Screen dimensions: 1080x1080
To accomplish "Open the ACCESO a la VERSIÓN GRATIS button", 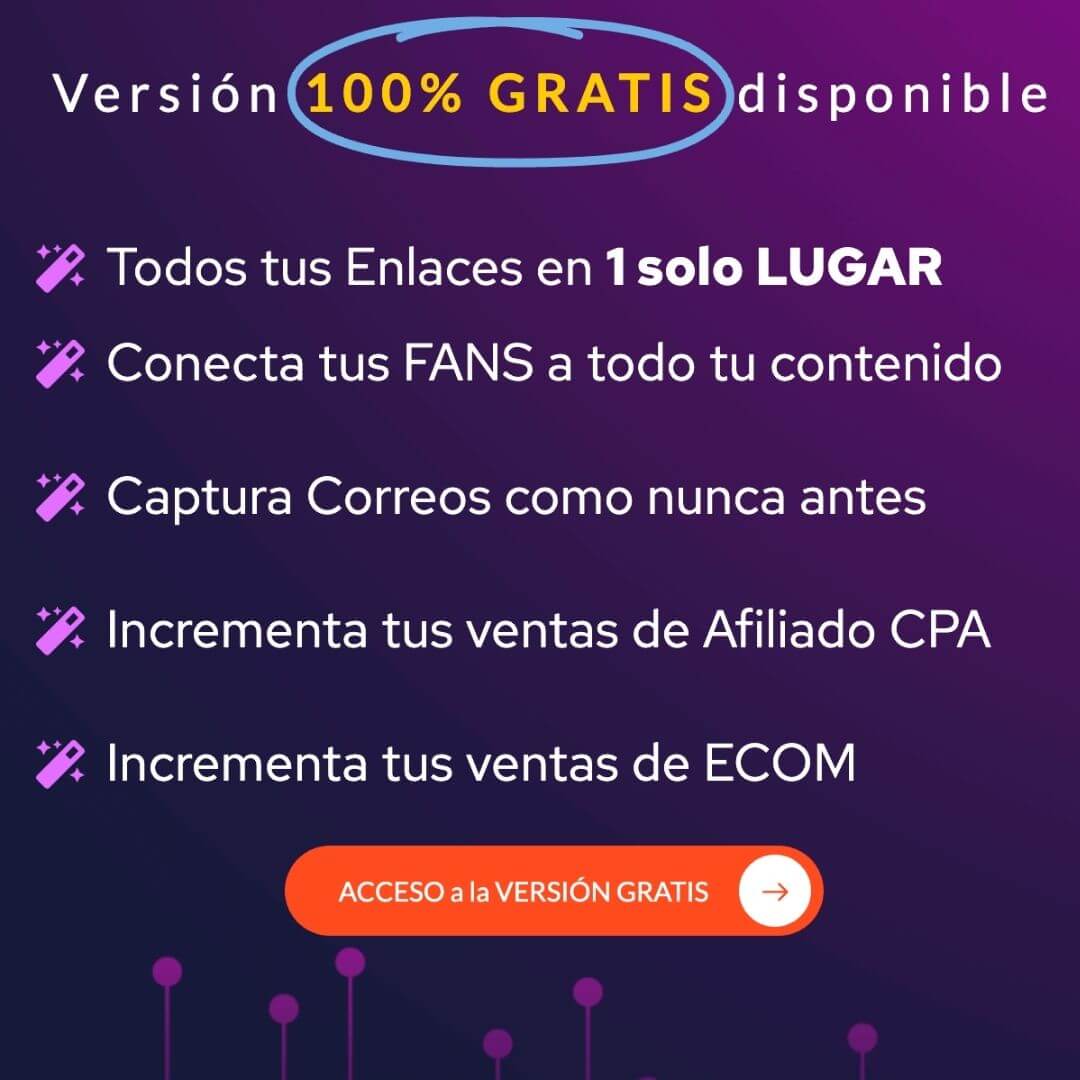I will [553, 891].
